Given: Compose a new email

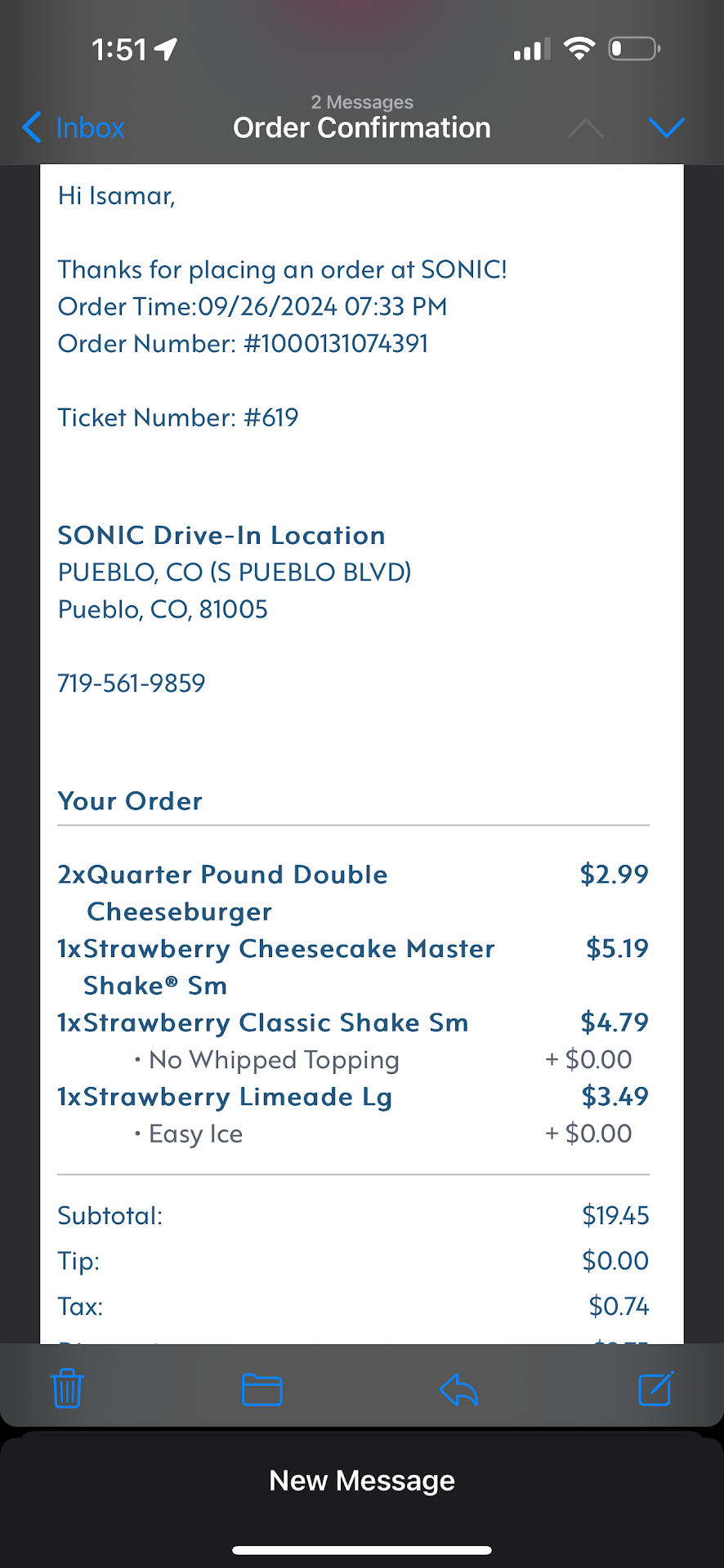Looking at the screenshot, I should (655, 1388).
